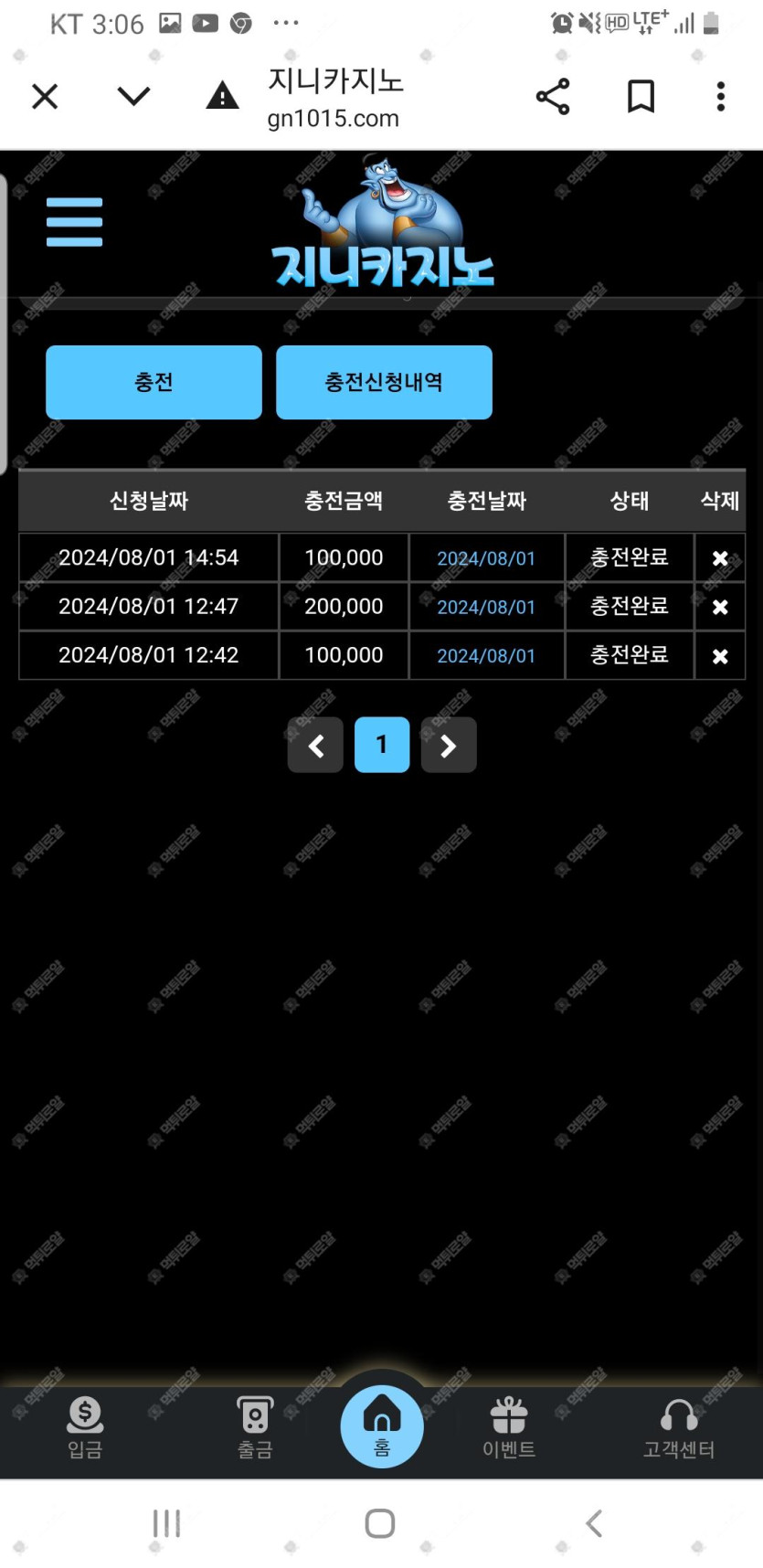Switch to the 출금 tab
The width and height of the screenshot is (763, 1568).
tap(255, 1427)
